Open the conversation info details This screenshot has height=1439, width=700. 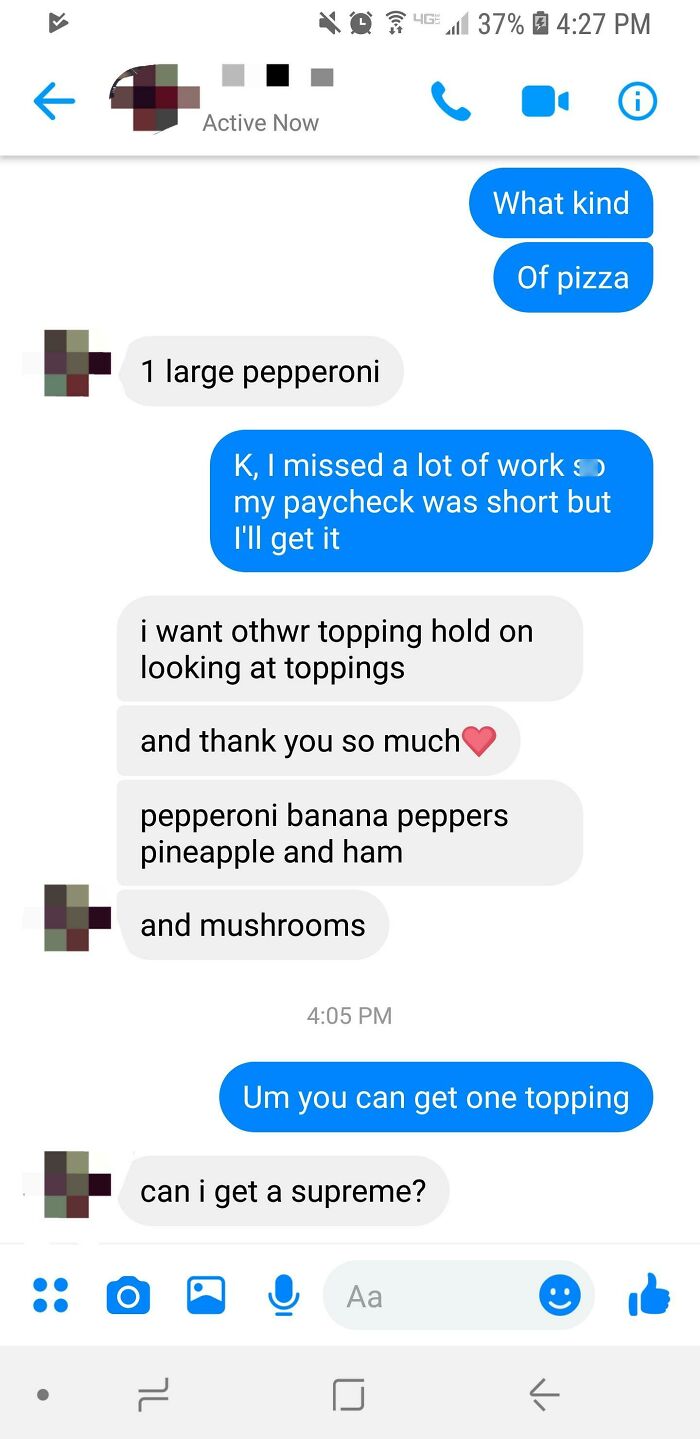click(637, 101)
